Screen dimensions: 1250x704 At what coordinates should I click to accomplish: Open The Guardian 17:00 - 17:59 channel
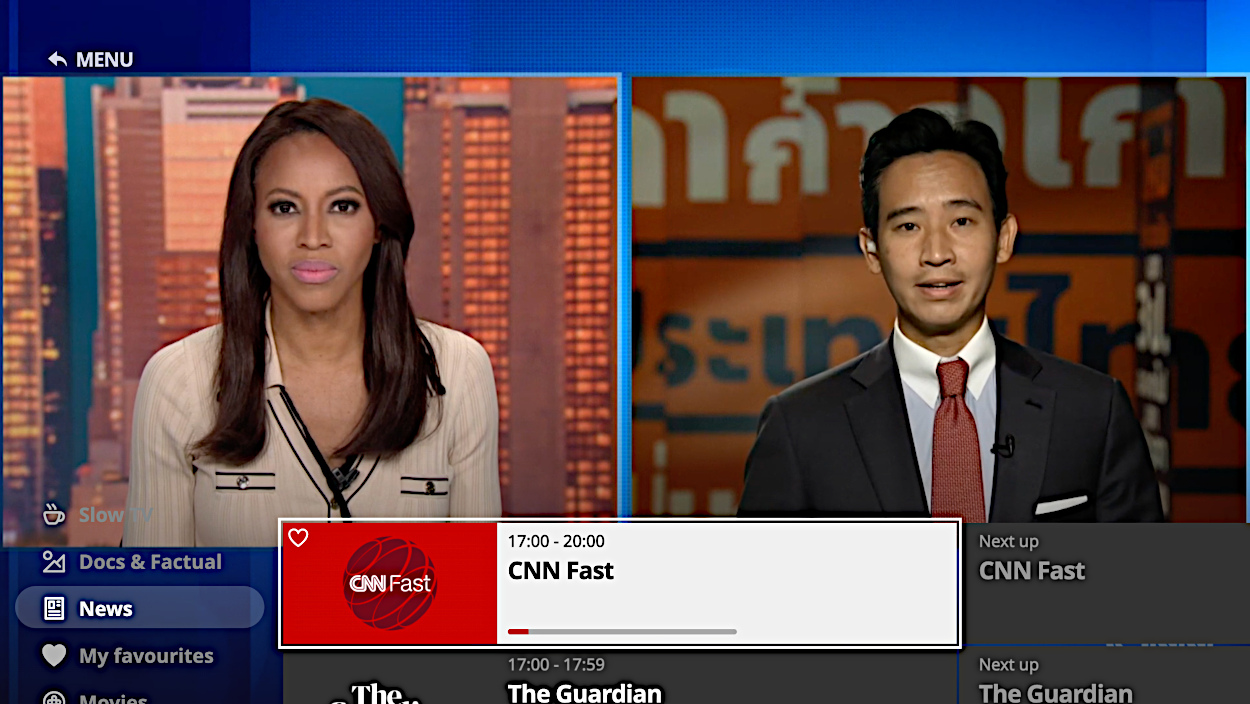620,682
